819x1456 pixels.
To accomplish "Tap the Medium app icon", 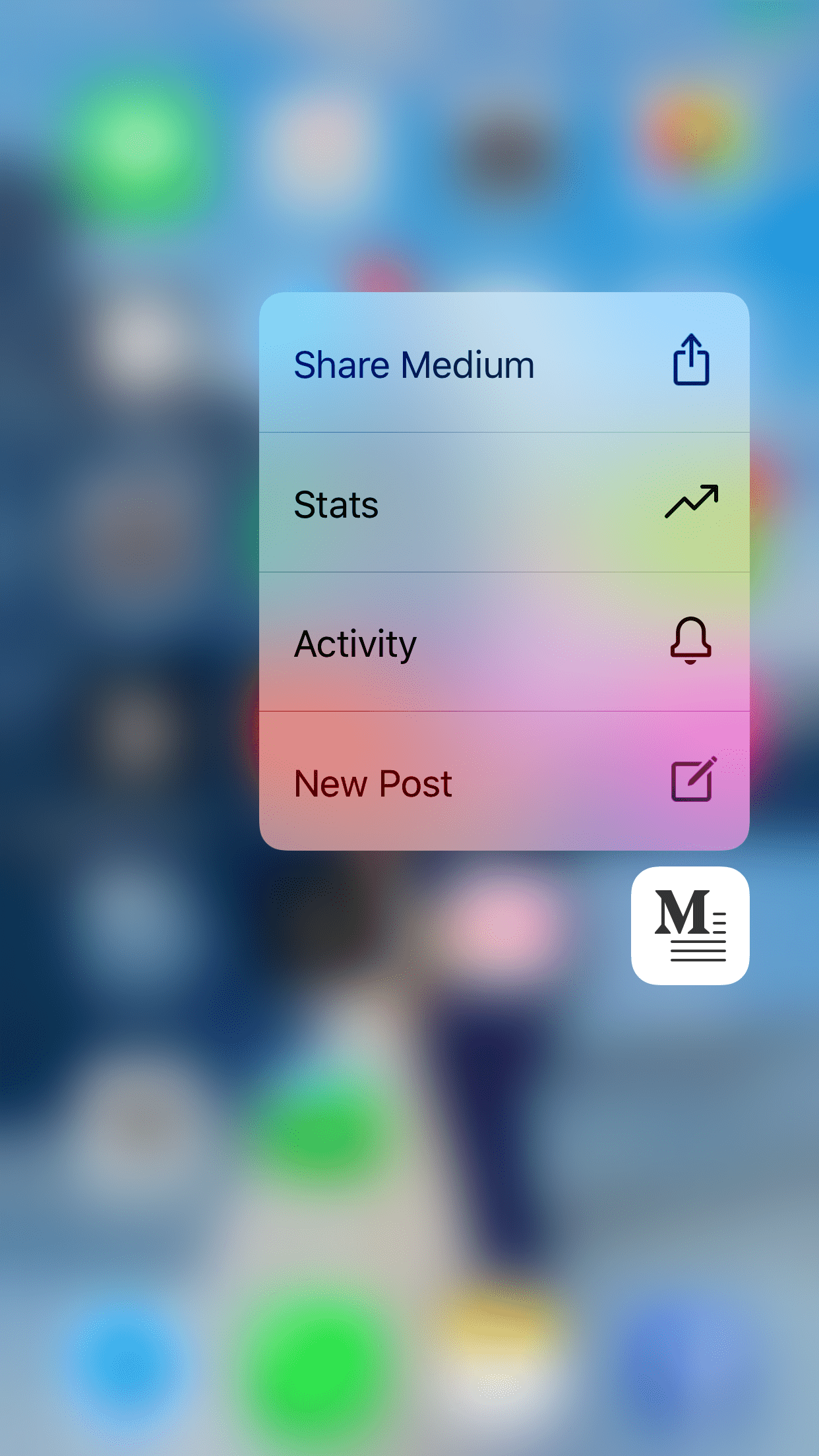I will (x=690, y=925).
